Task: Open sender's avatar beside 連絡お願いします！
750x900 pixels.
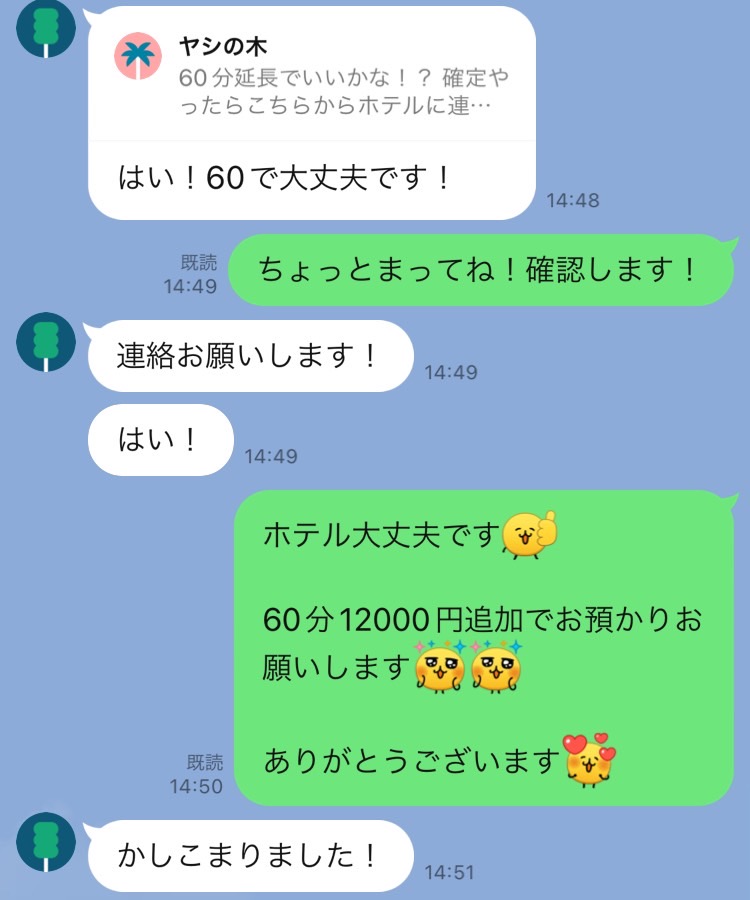Action: coord(47,342)
